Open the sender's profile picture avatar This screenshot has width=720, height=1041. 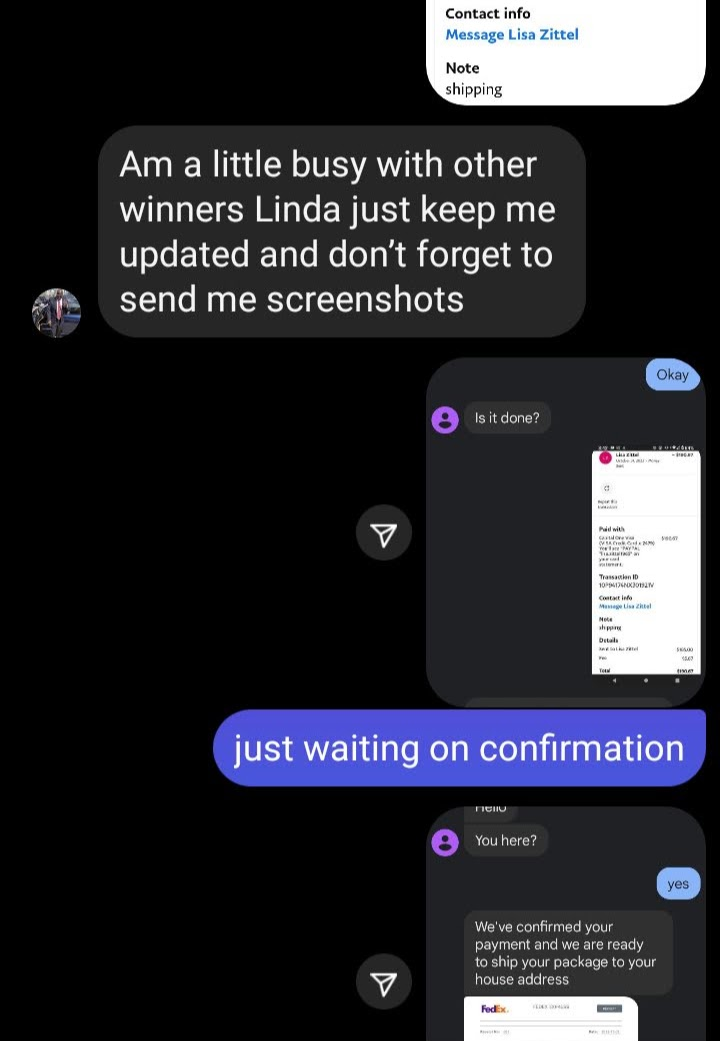[57, 313]
